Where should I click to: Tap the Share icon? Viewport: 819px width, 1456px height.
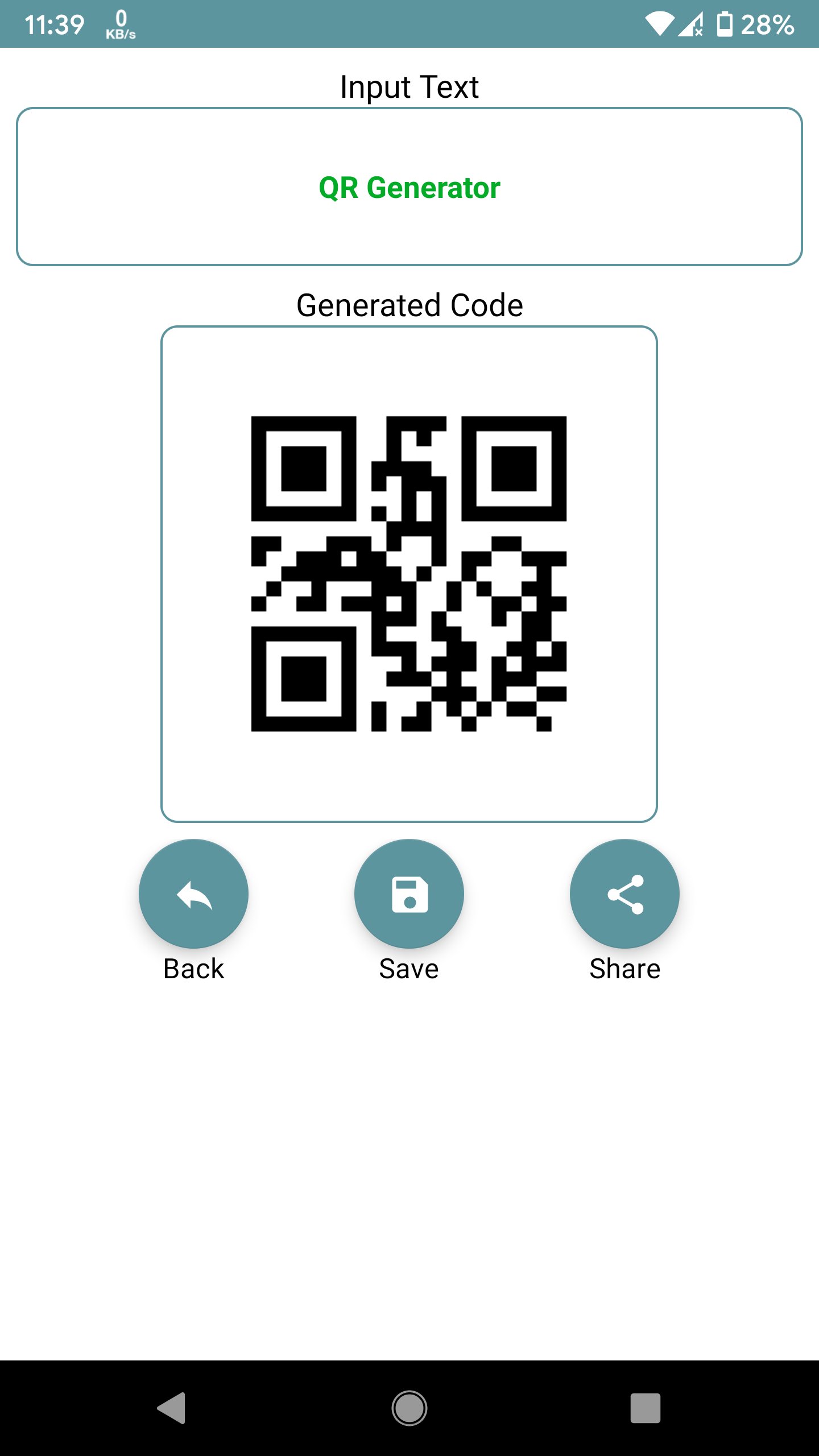pos(626,894)
